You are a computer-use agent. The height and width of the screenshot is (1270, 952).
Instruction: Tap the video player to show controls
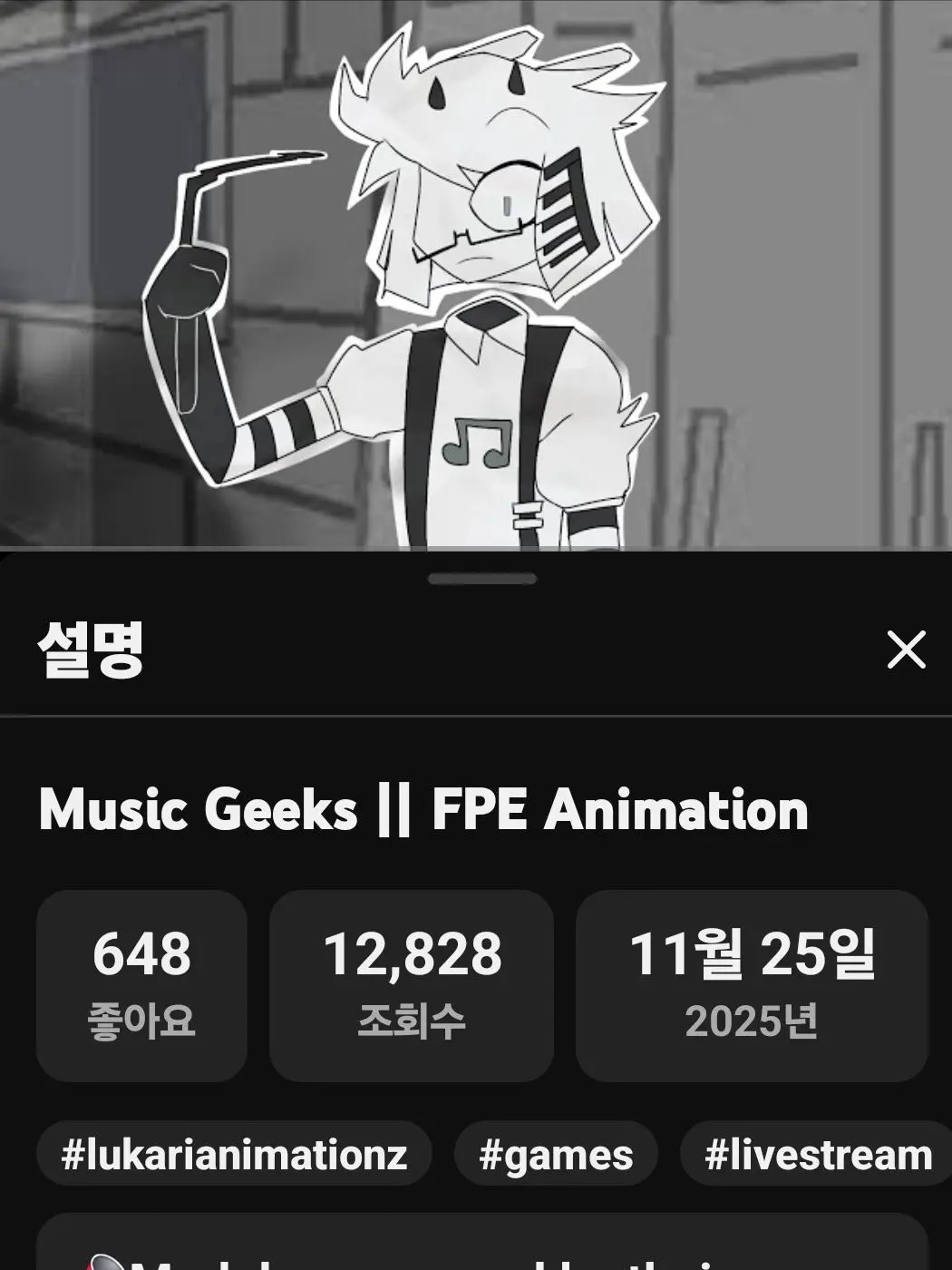coord(476,272)
